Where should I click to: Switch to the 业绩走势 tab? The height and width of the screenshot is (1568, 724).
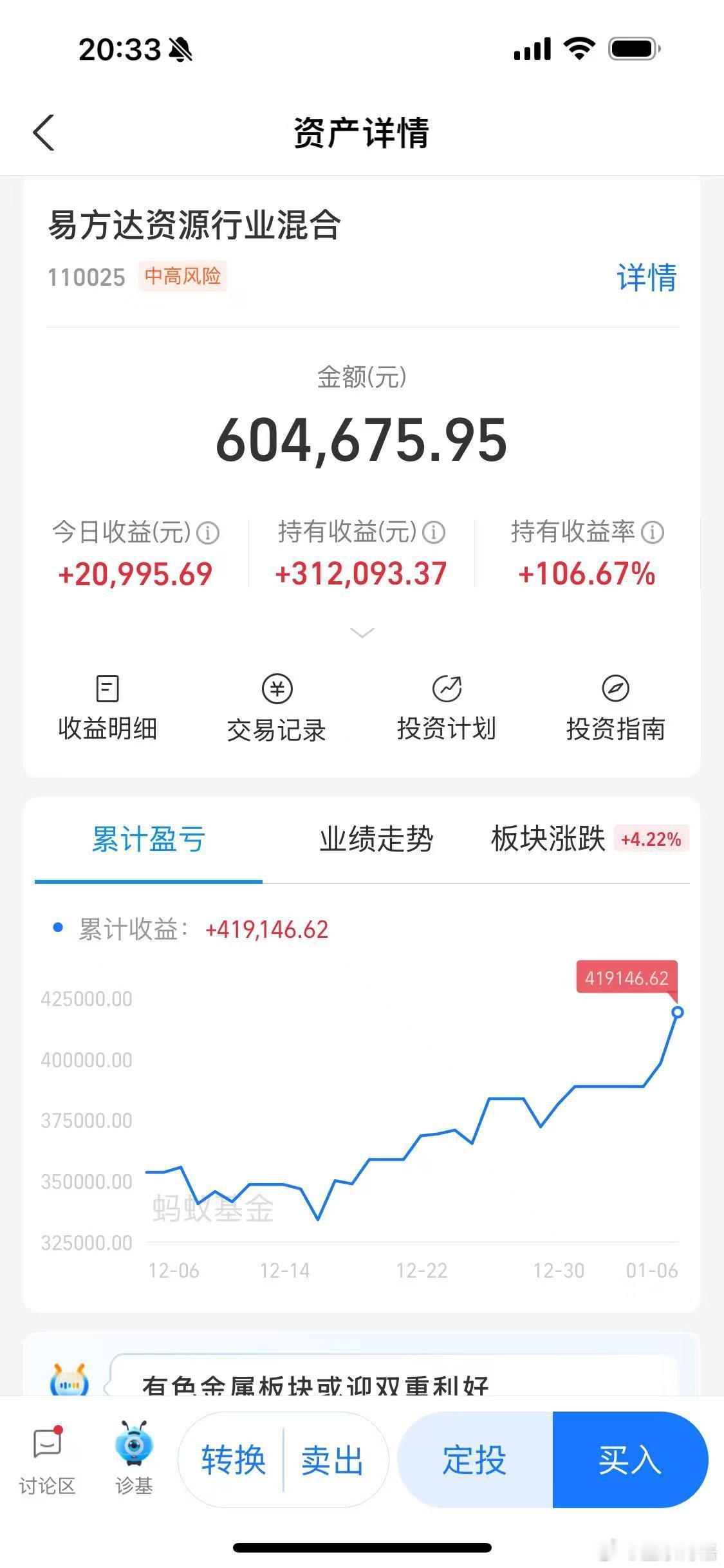(376, 840)
